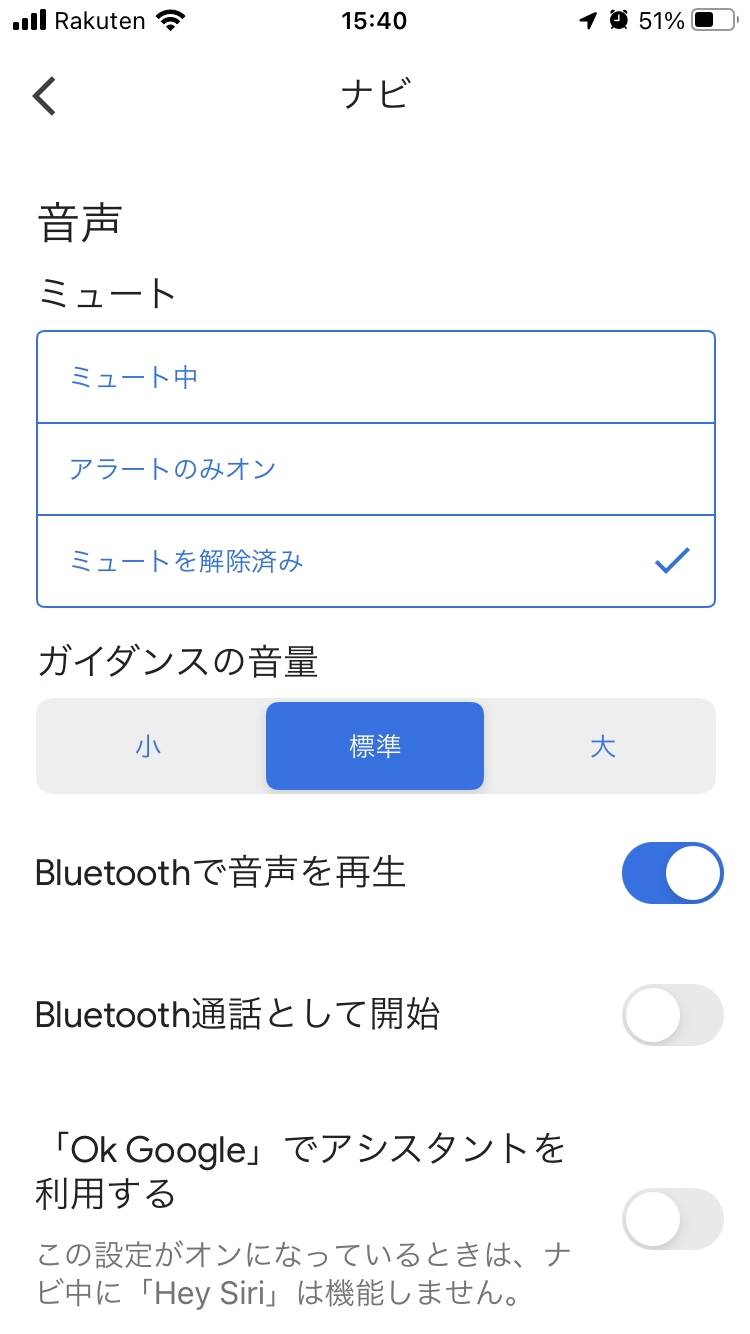Select ミュート中 to mute navigation voice
750x1334 pixels.
coord(375,376)
